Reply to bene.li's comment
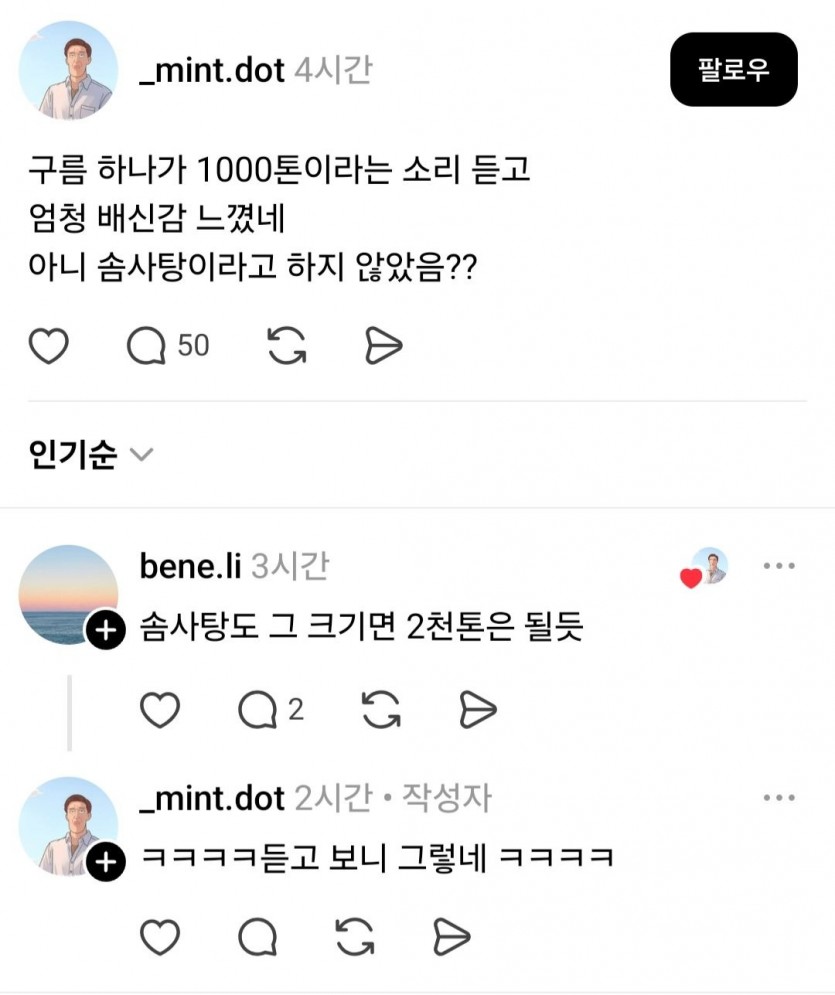The image size is (835, 995). click(258, 710)
